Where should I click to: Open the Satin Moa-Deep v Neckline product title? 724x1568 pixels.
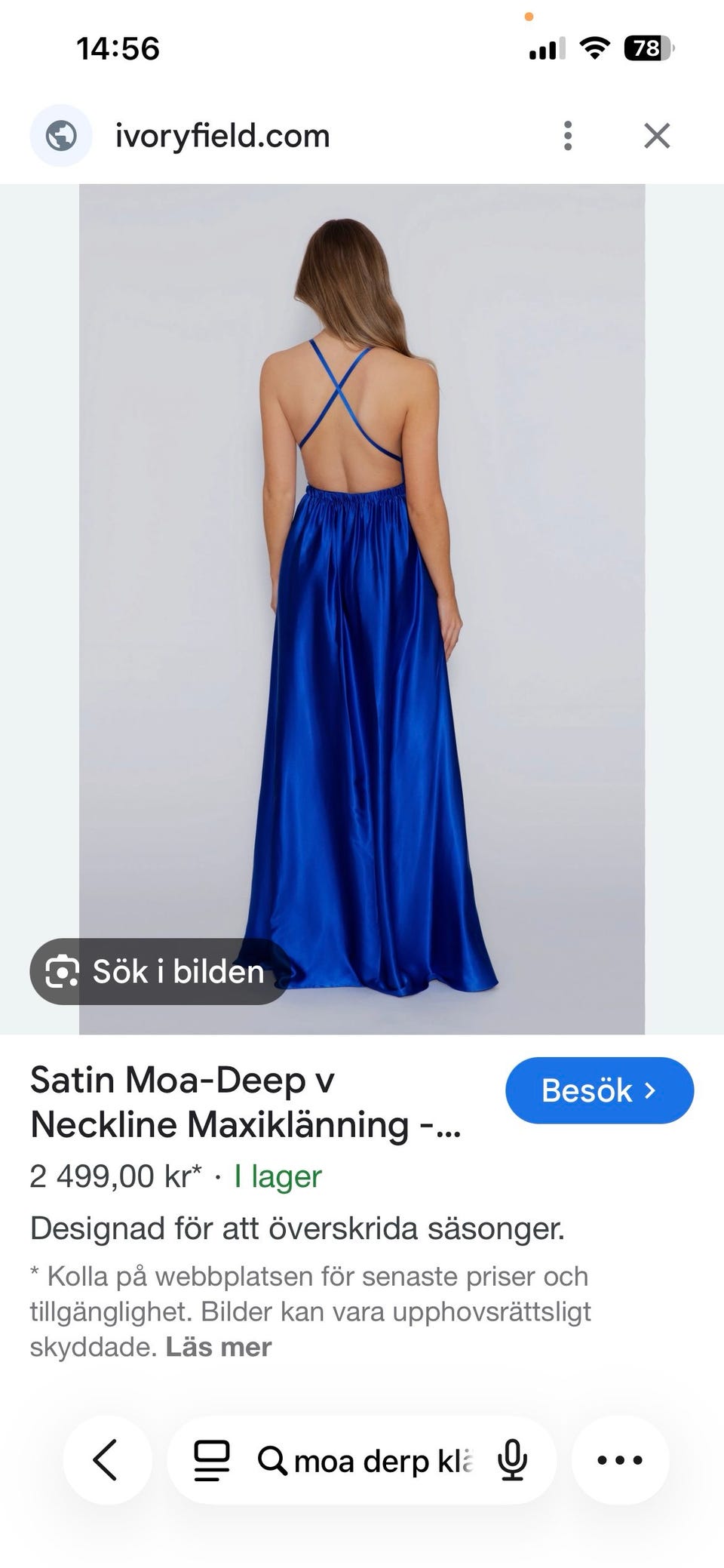coord(246,1102)
